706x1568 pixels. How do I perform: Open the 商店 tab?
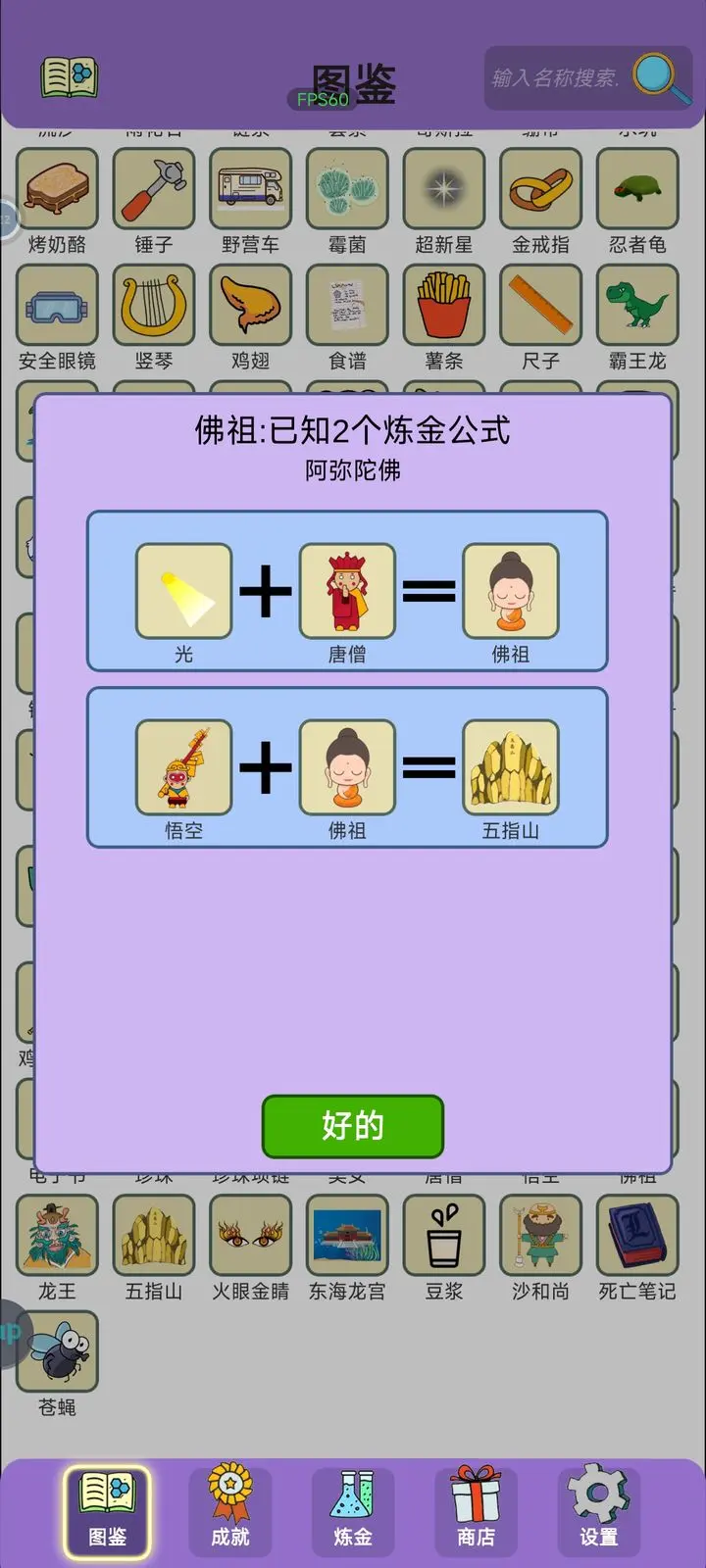pyautogui.click(x=476, y=1509)
